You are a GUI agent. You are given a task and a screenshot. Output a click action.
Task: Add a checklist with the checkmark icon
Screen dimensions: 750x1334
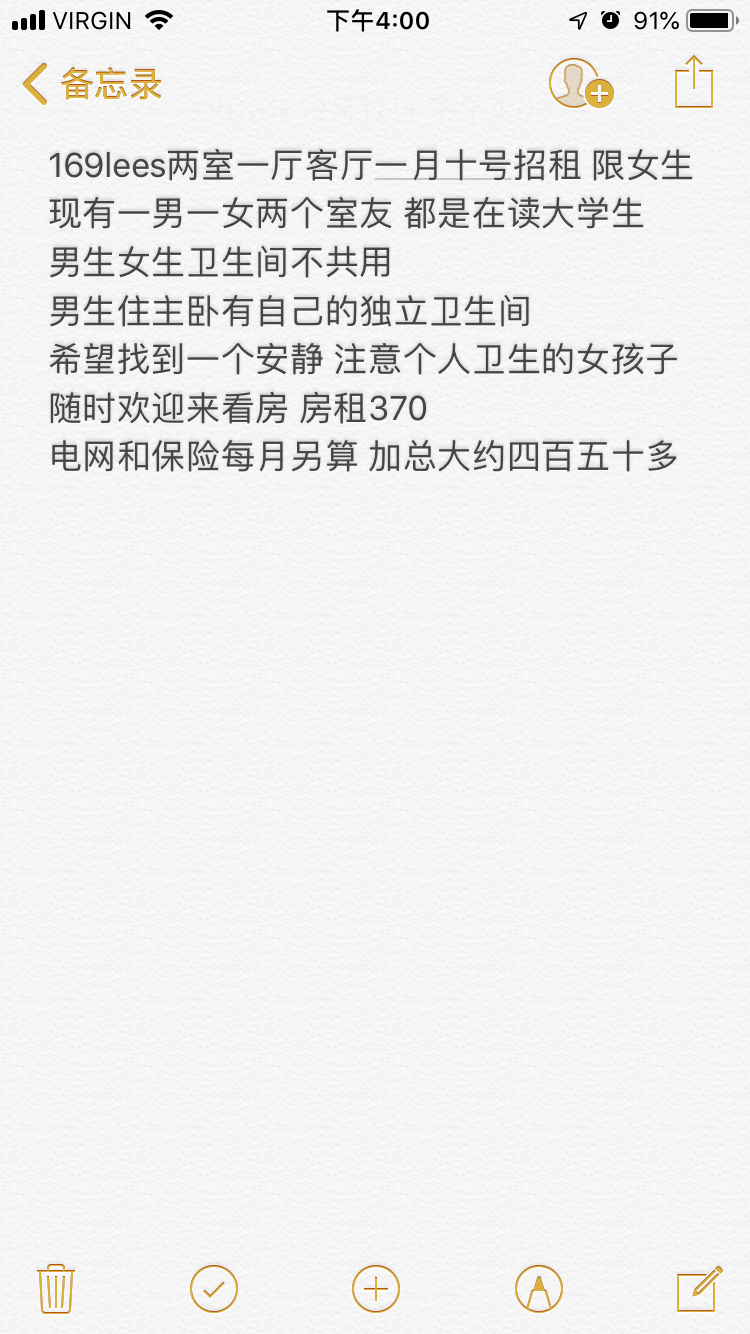[x=214, y=1288]
